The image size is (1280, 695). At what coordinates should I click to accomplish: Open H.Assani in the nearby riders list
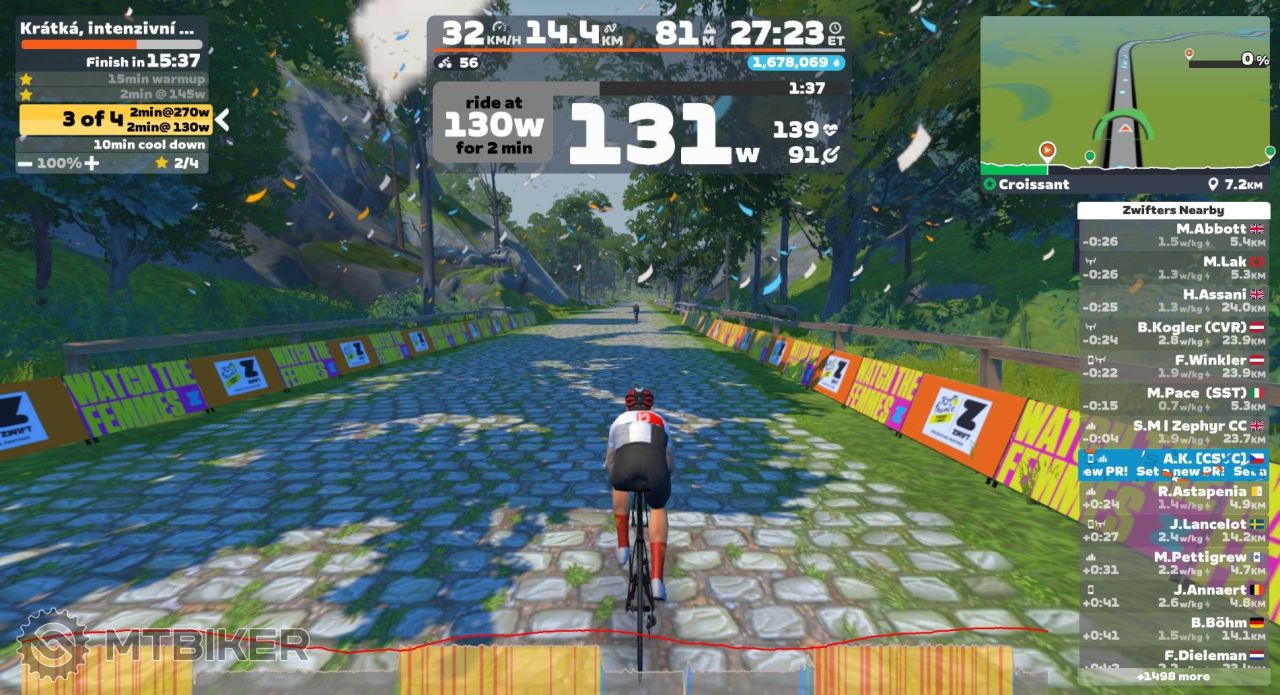[1173, 301]
